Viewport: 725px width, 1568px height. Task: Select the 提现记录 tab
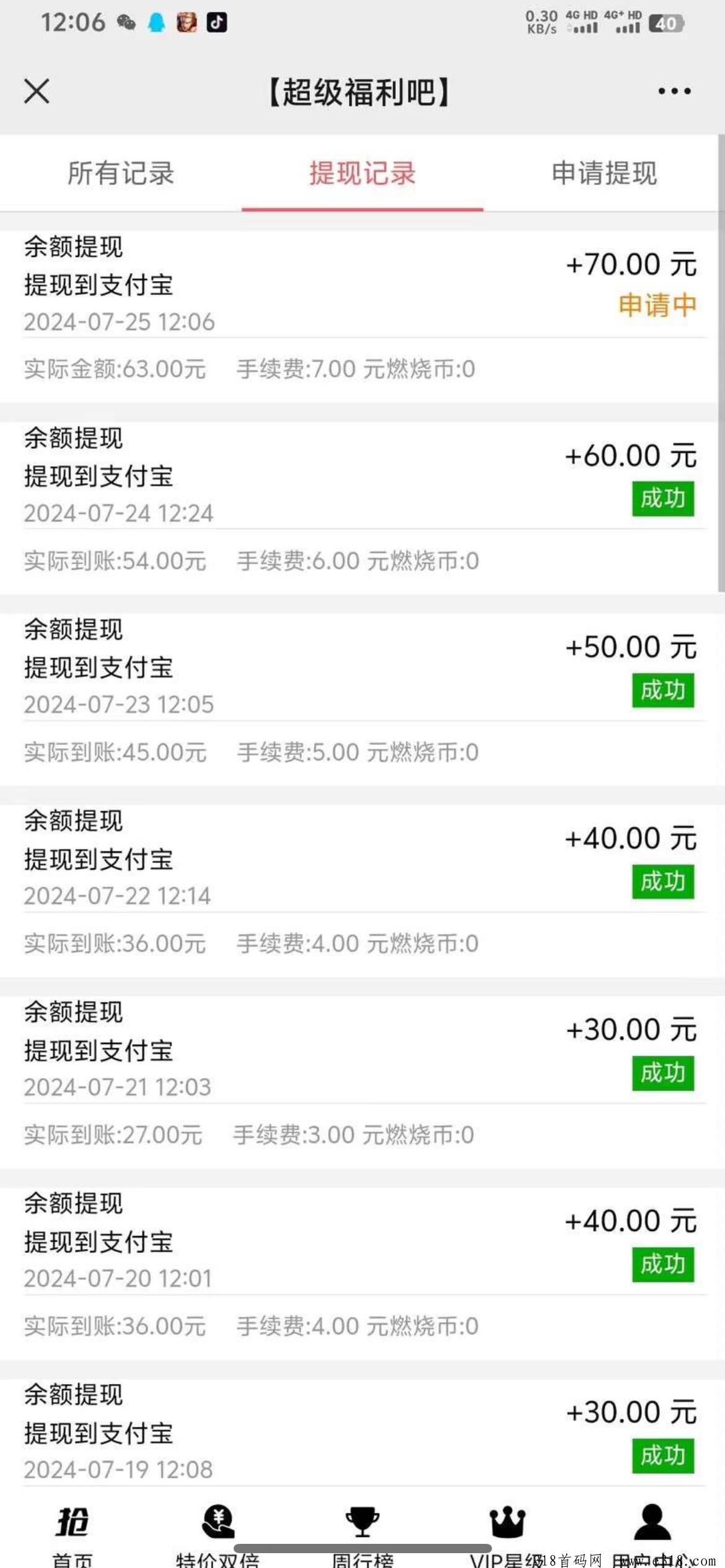(x=362, y=173)
